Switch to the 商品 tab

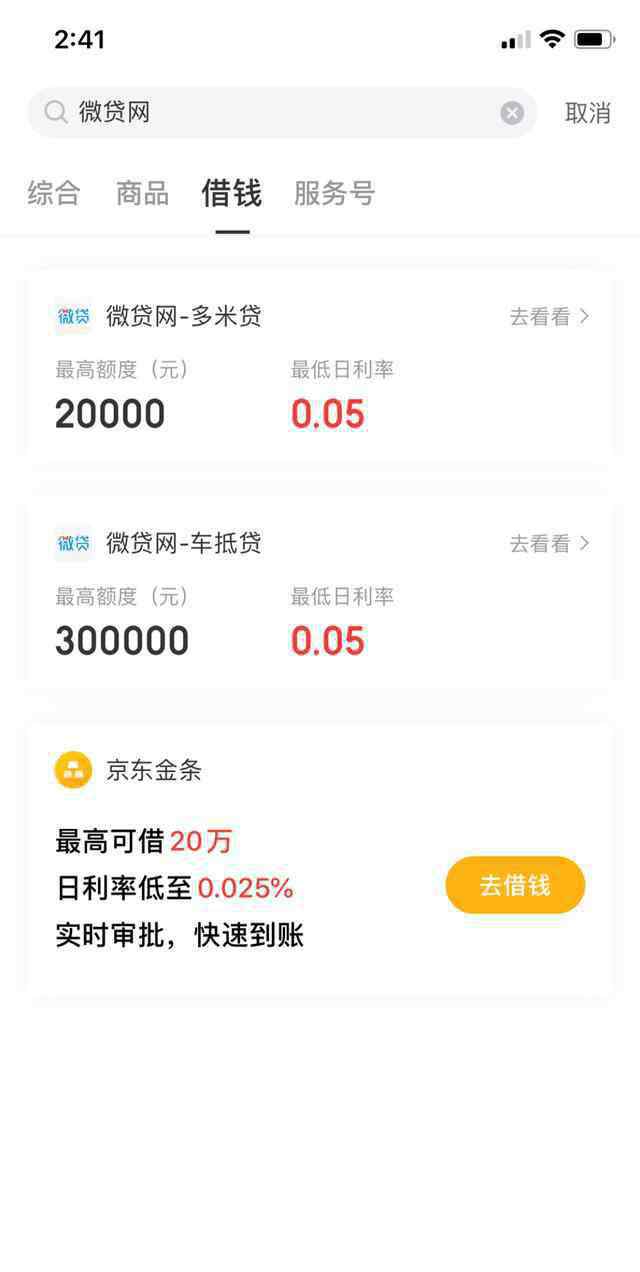[x=142, y=193]
